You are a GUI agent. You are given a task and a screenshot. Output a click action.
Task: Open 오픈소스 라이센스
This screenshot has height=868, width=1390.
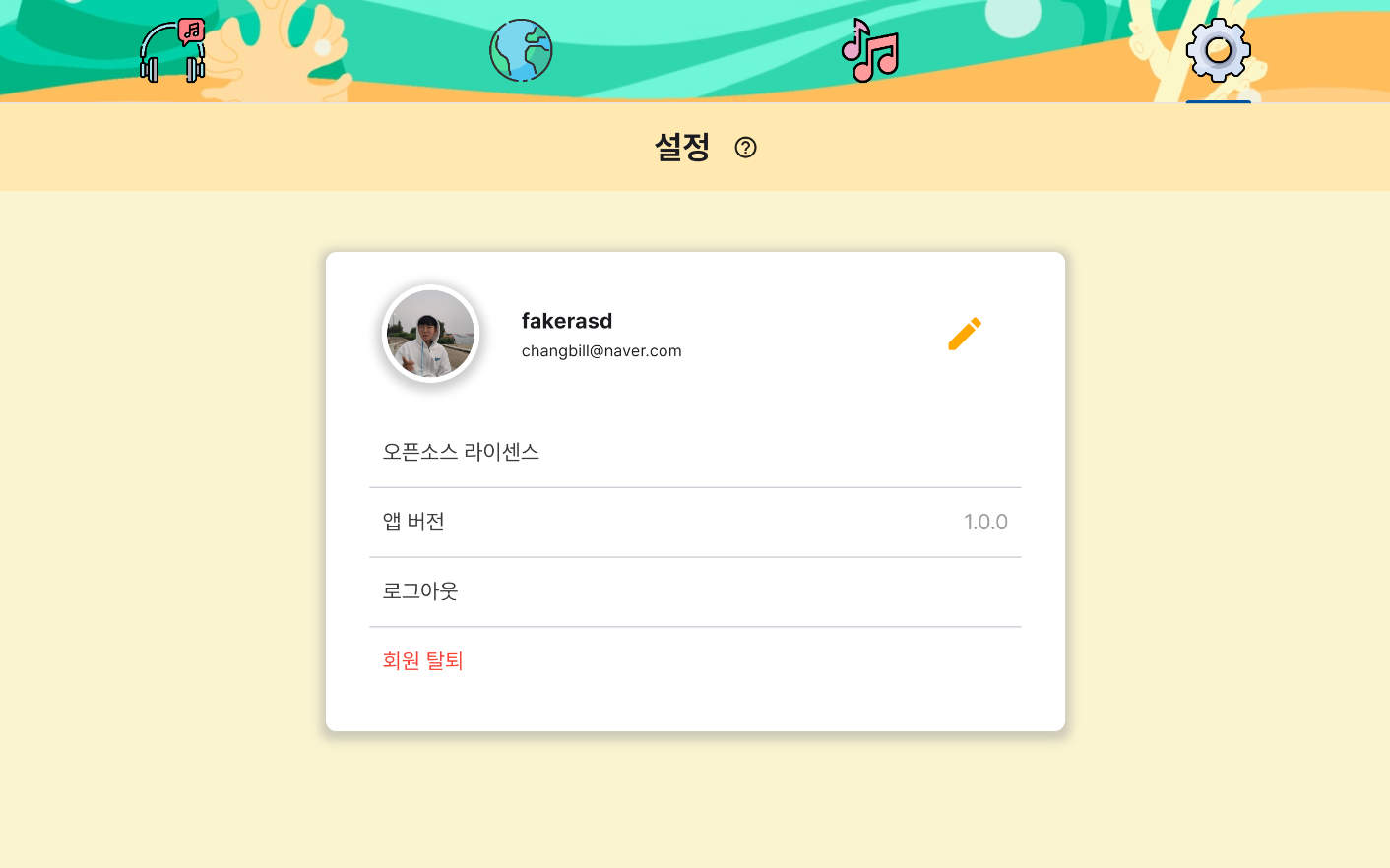(461, 452)
